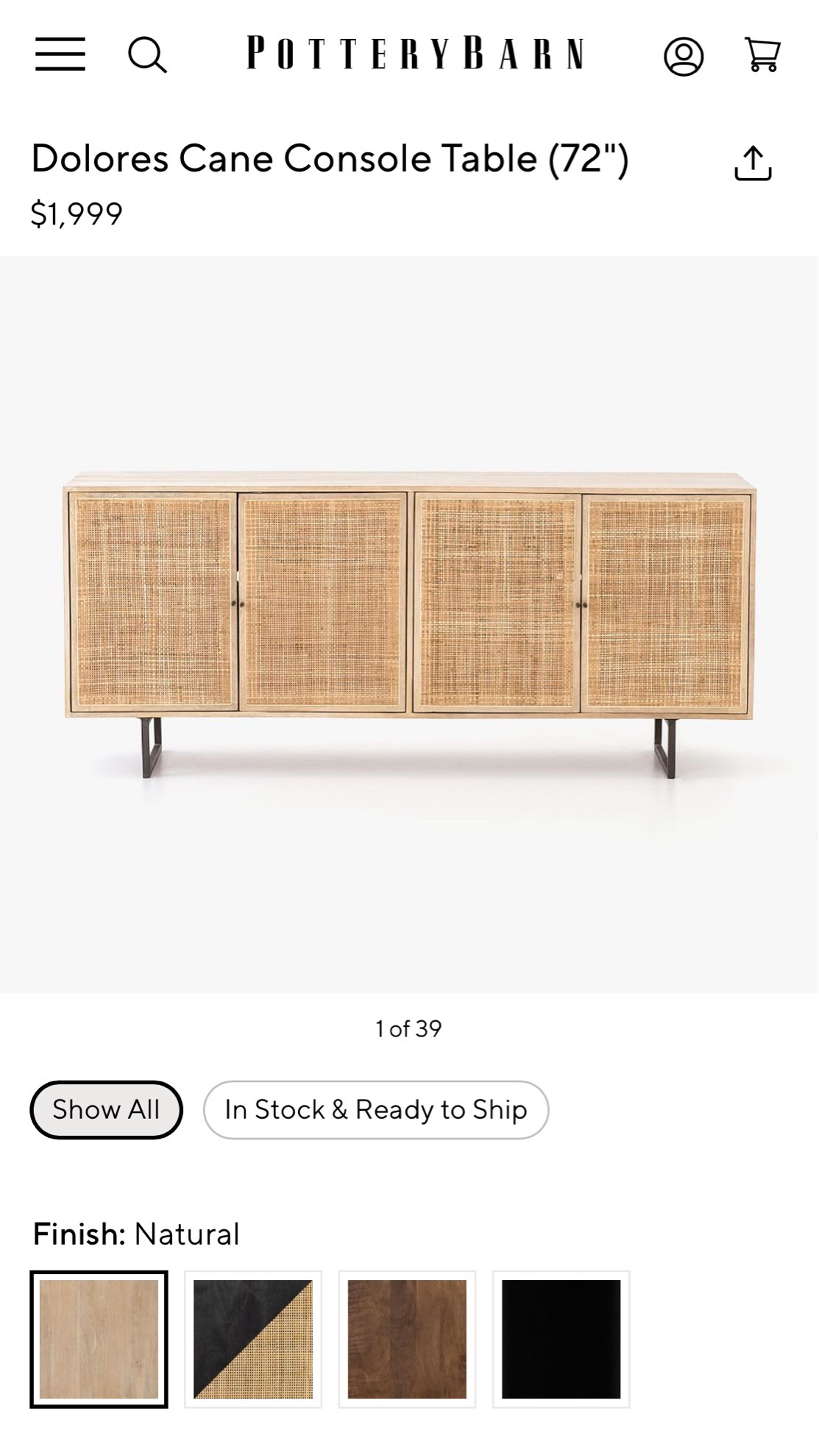
Task: Open the hamburger navigation menu
Action: pyautogui.click(x=60, y=54)
